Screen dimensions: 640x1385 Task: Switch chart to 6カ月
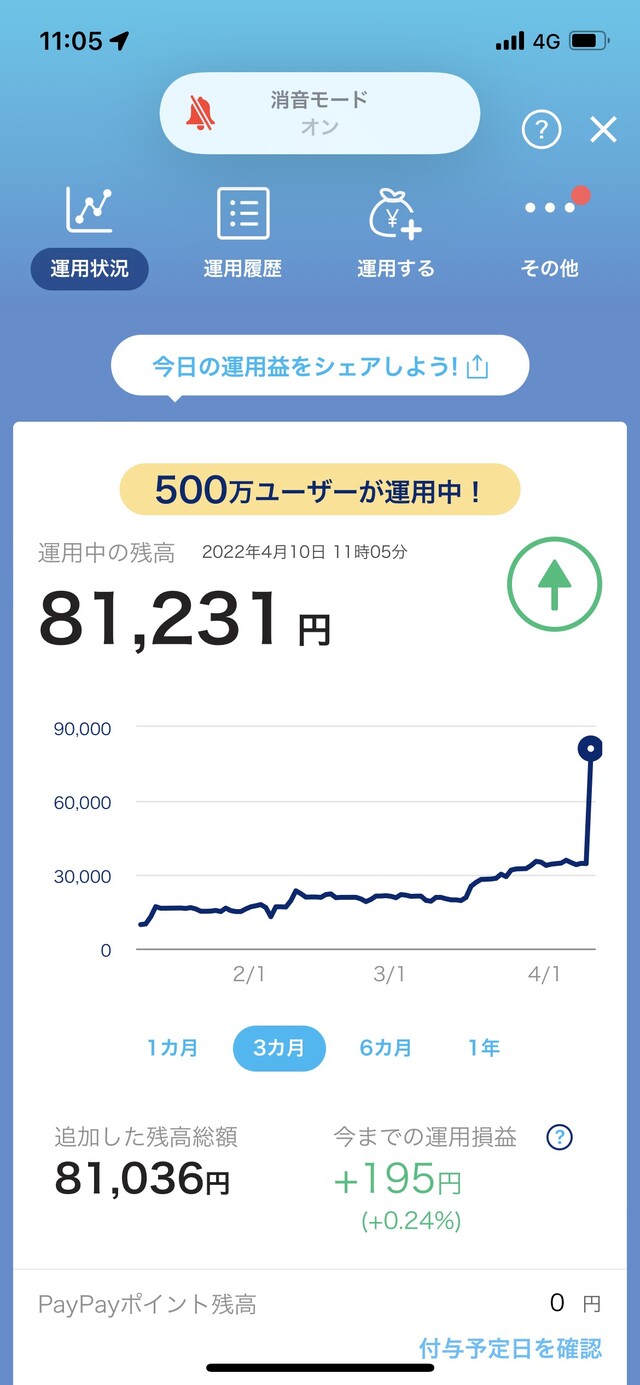pos(386,1048)
